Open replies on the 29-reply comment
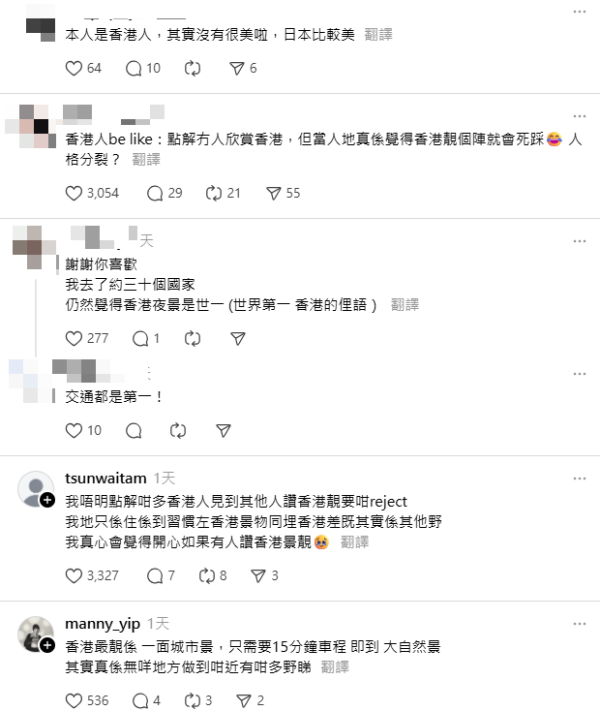600x711 pixels. tap(154, 193)
